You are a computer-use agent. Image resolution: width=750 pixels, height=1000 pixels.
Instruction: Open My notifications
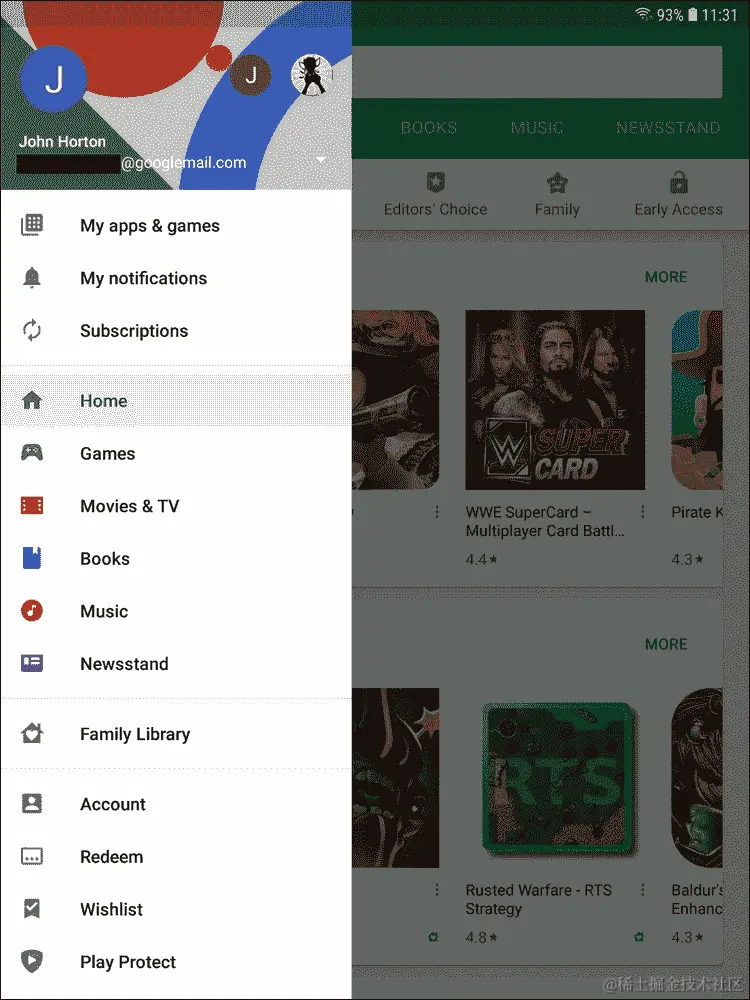tap(143, 279)
